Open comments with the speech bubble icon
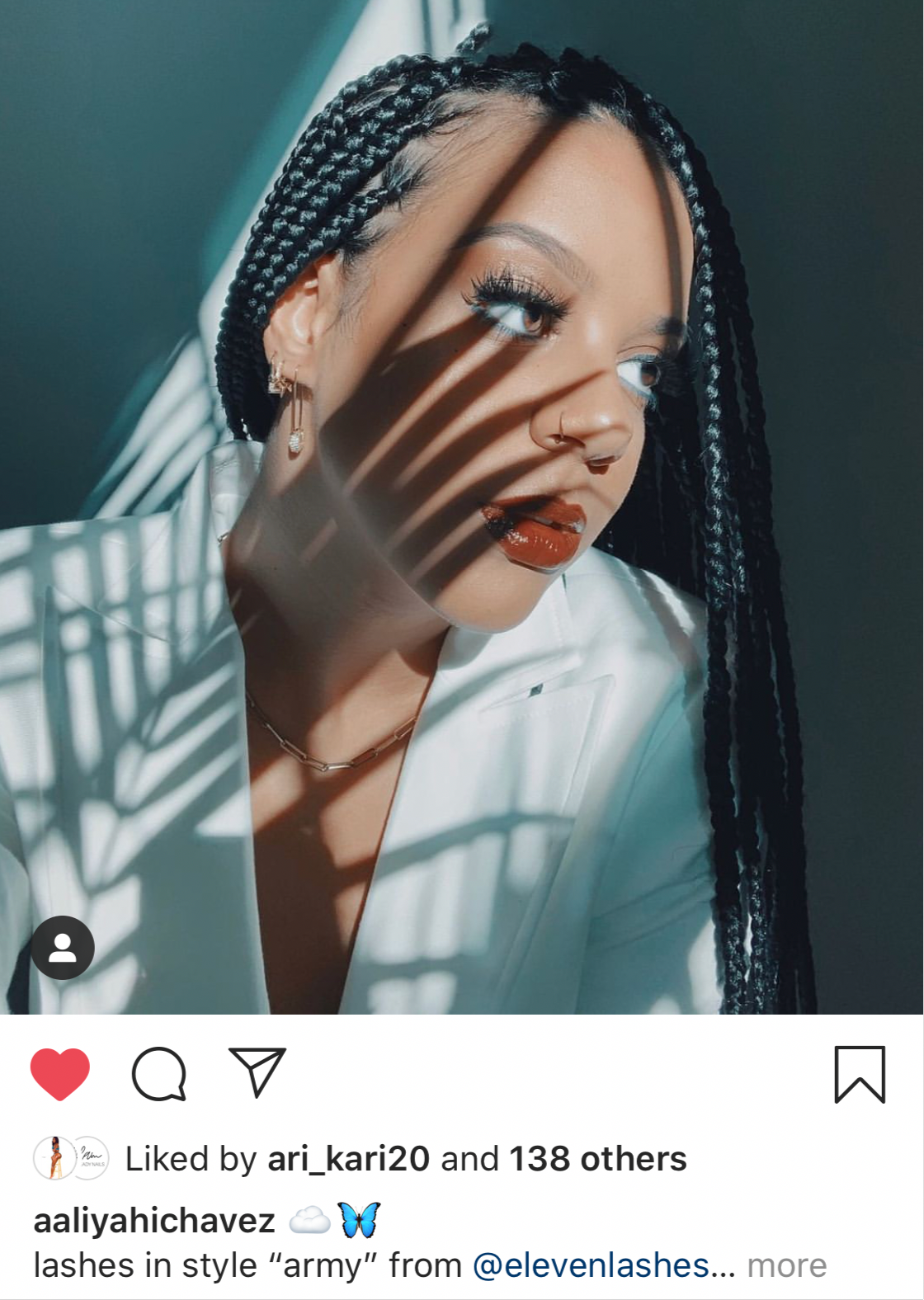Image resolution: width=924 pixels, height=1300 pixels. 158,1074
